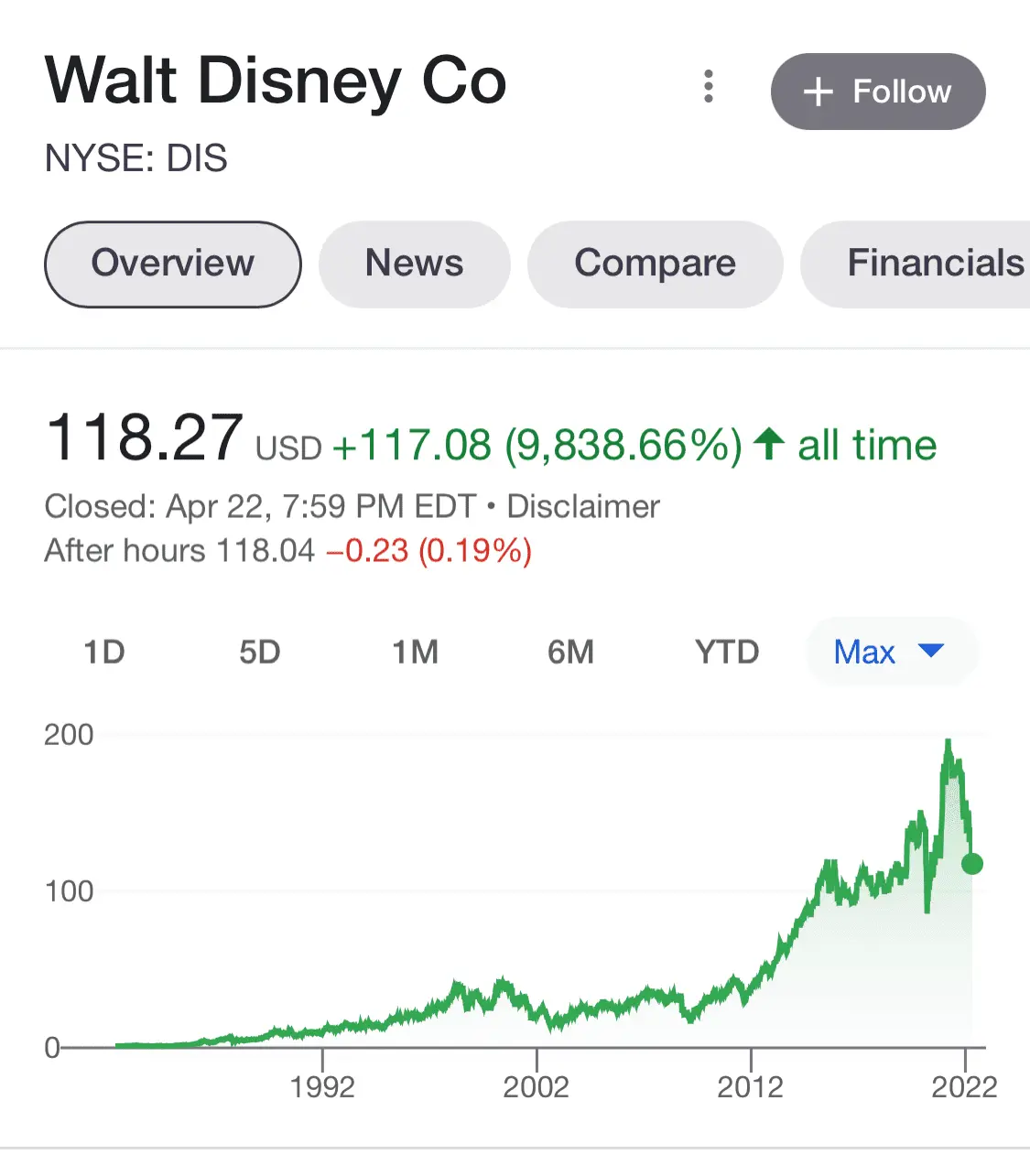Switch to the News tab
This screenshot has height=1176, width=1030.
[x=414, y=264]
